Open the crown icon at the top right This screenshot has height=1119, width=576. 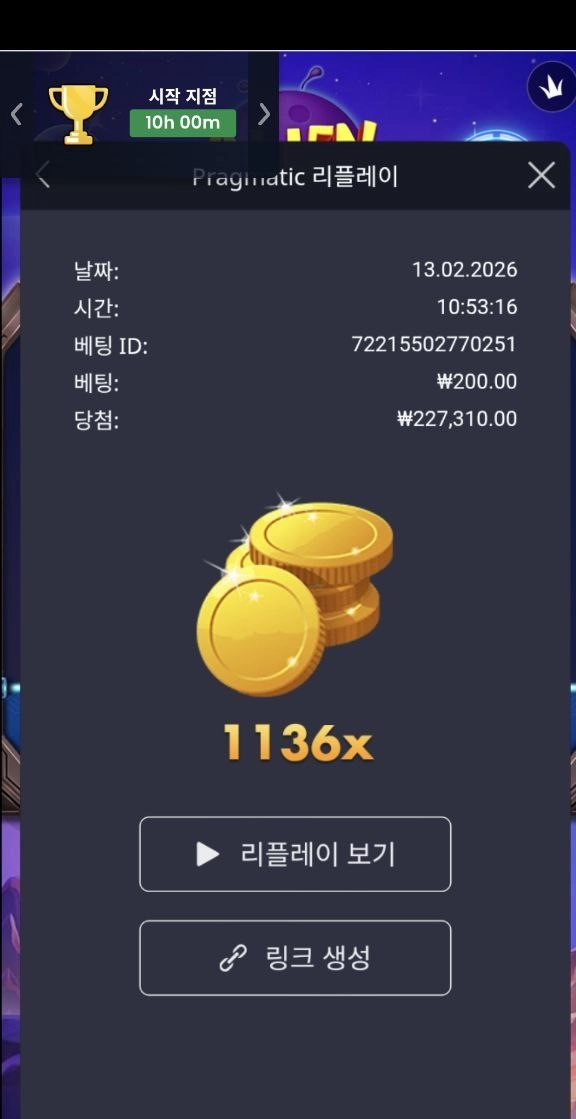tap(551, 88)
